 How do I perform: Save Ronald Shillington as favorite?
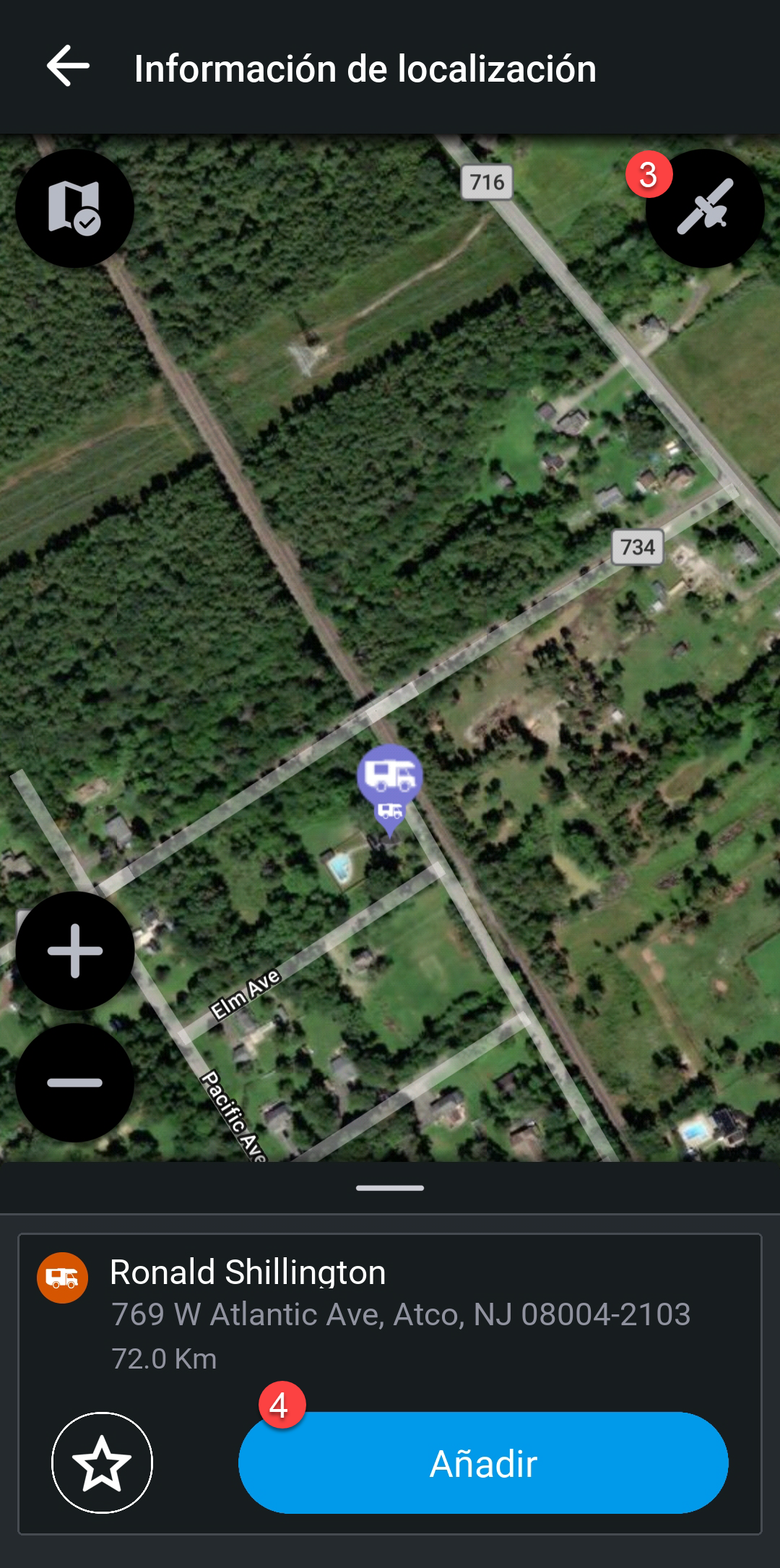102,1463
